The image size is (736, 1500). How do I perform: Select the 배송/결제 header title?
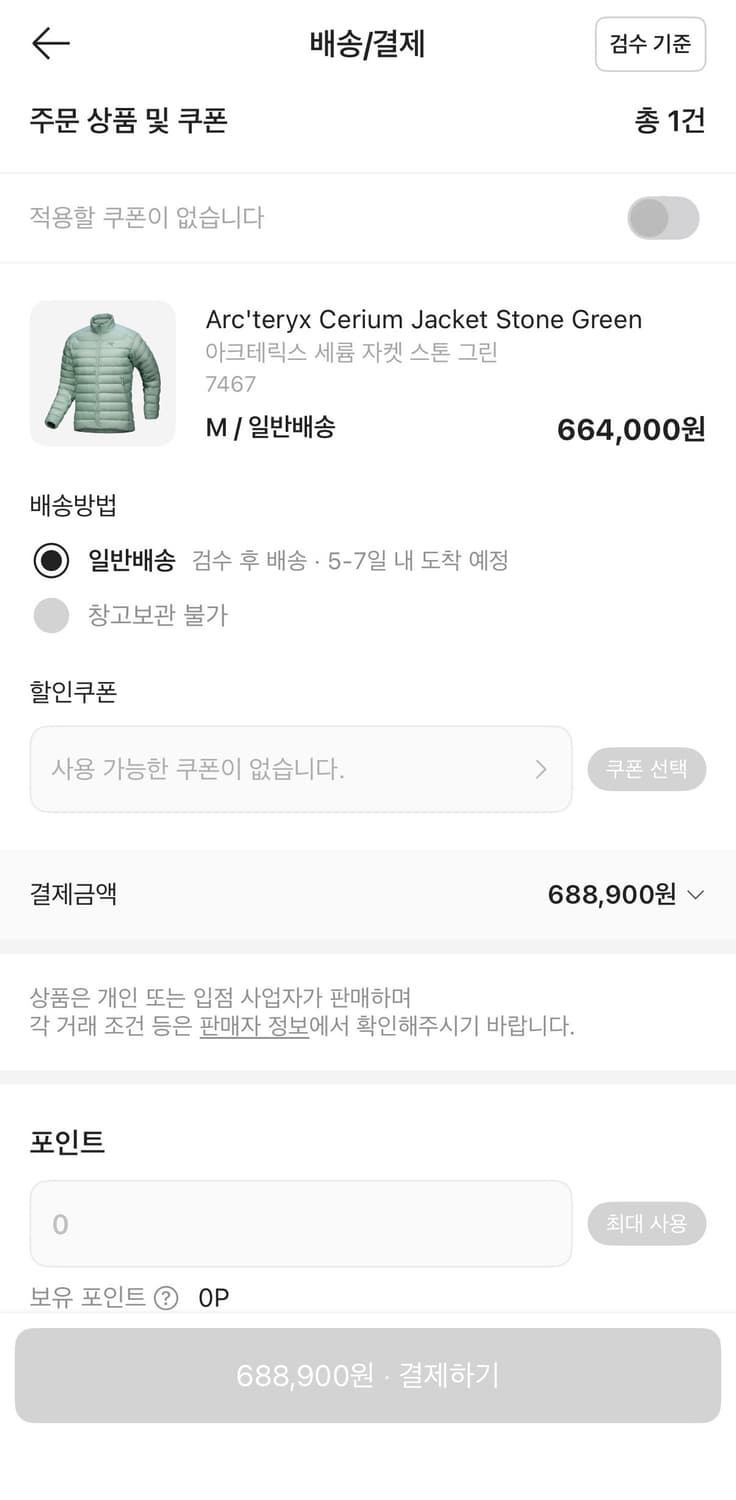pyautogui.click(x=367, y=43)
